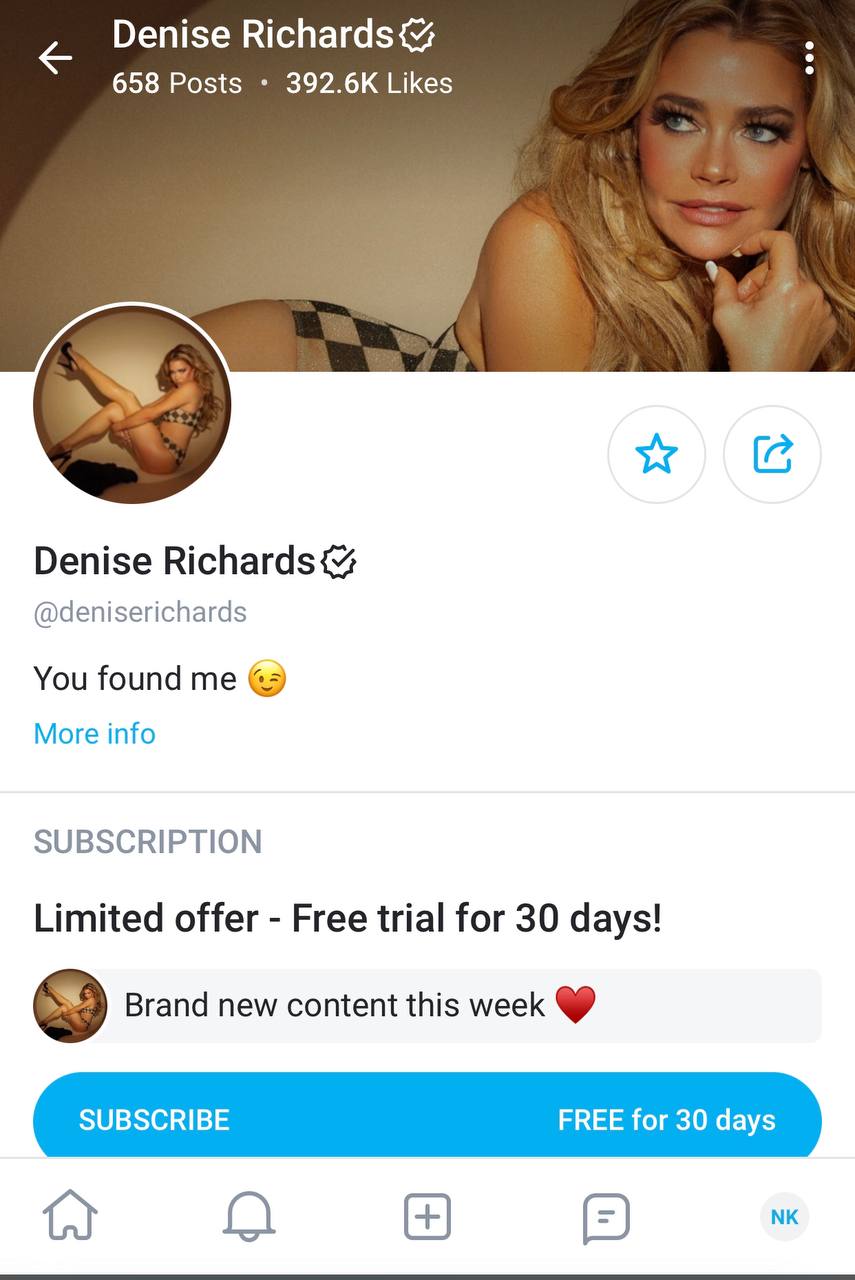This screenshot has width=855, height=1280.
Task: Open the three-dot profile options menu
Action: coord(810,58)
